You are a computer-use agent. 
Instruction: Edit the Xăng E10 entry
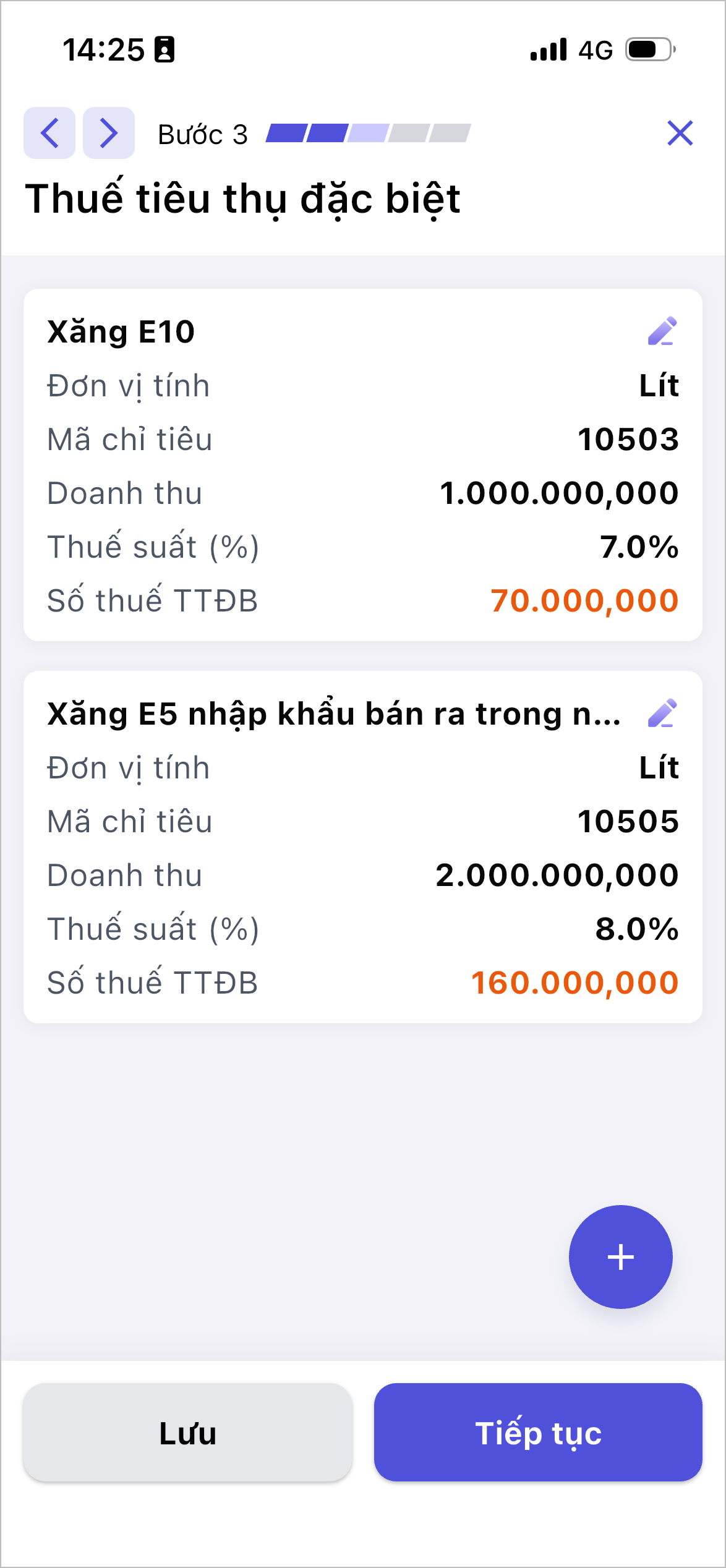pyautogui.click(x=662, y=331)
